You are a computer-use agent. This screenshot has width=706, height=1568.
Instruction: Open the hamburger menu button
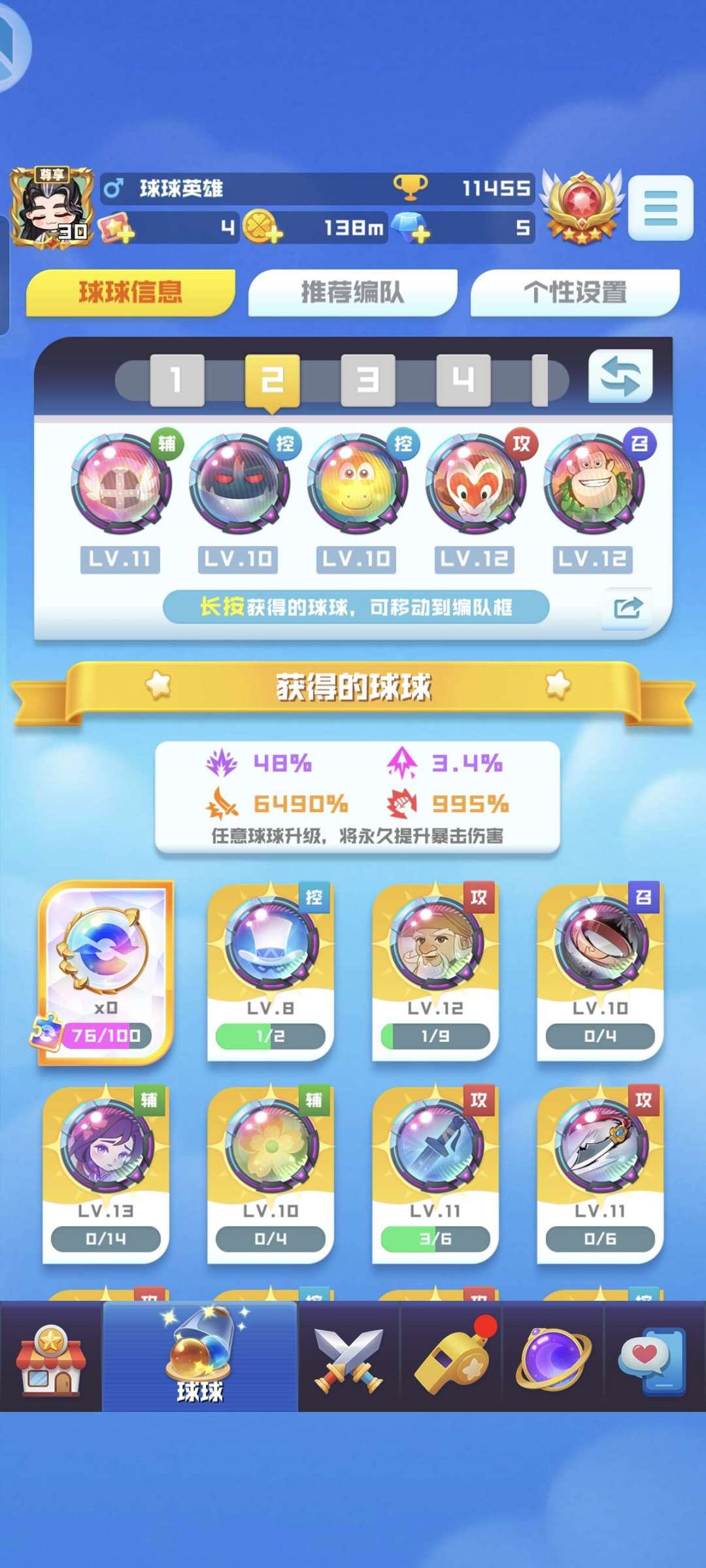click(x=660, y=208)
